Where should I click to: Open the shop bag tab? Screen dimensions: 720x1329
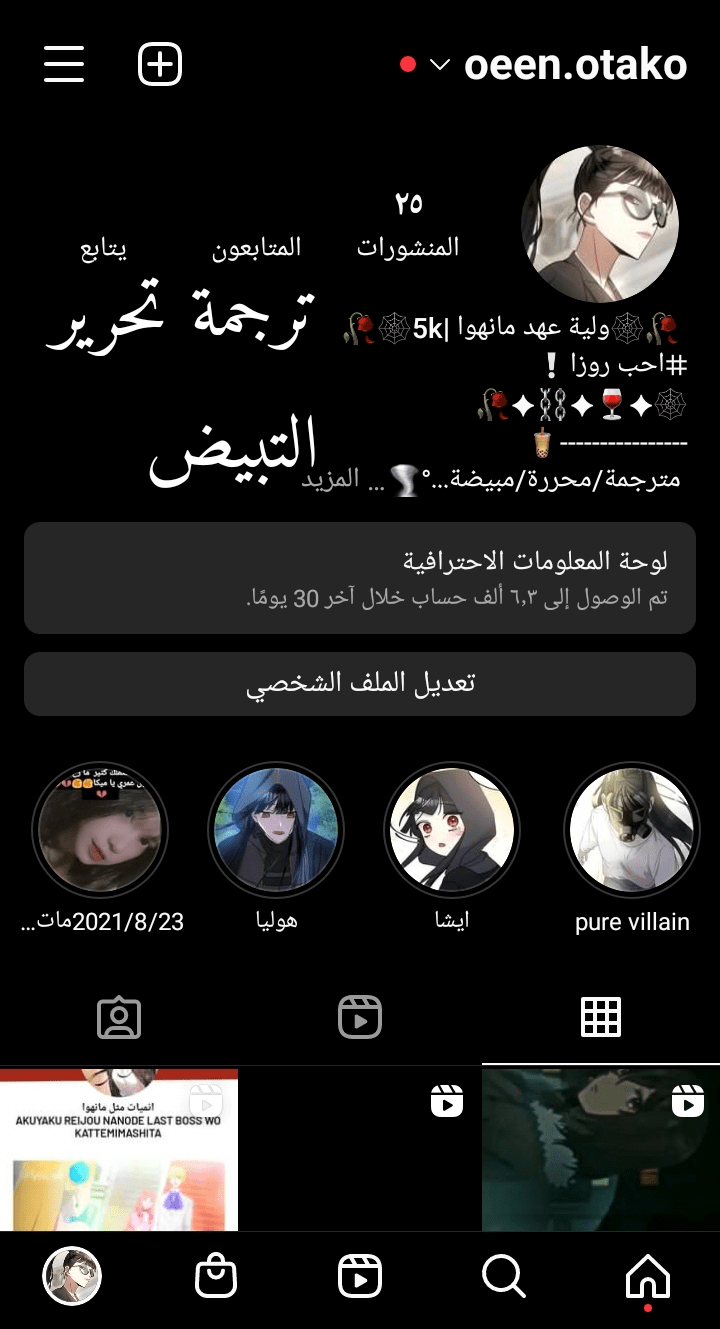tap(216, 1276)
